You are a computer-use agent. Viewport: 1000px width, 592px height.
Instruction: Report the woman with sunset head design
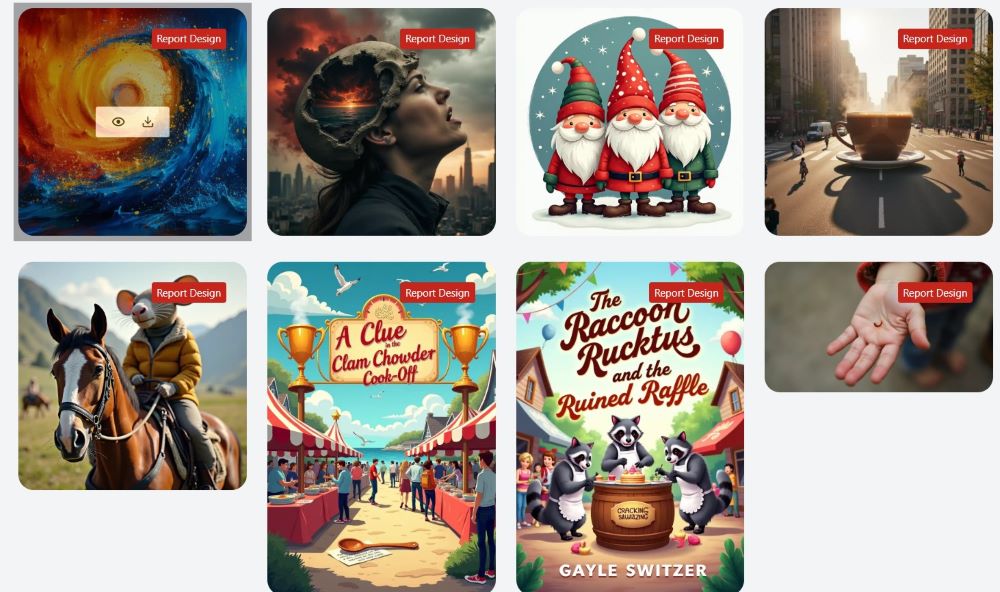[x=437, y=39]
